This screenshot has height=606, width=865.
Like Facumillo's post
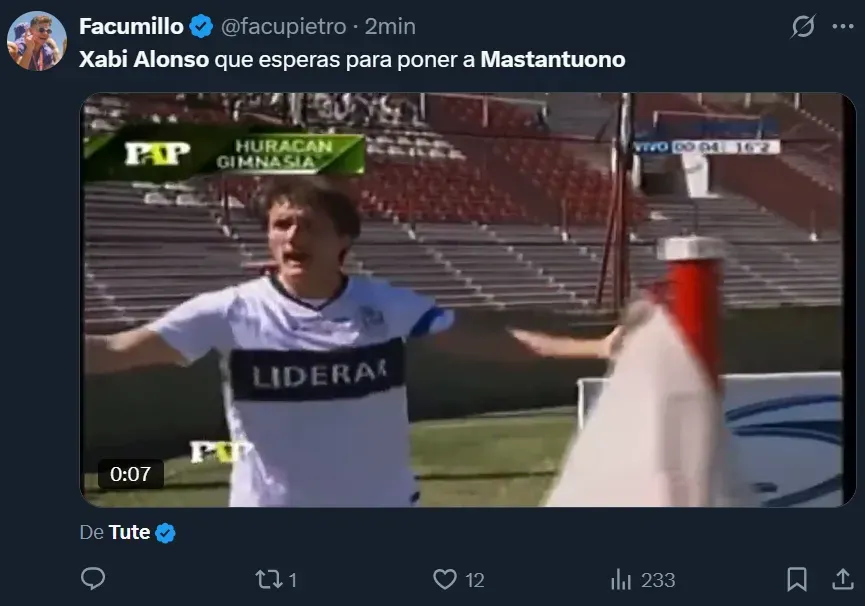445,579
